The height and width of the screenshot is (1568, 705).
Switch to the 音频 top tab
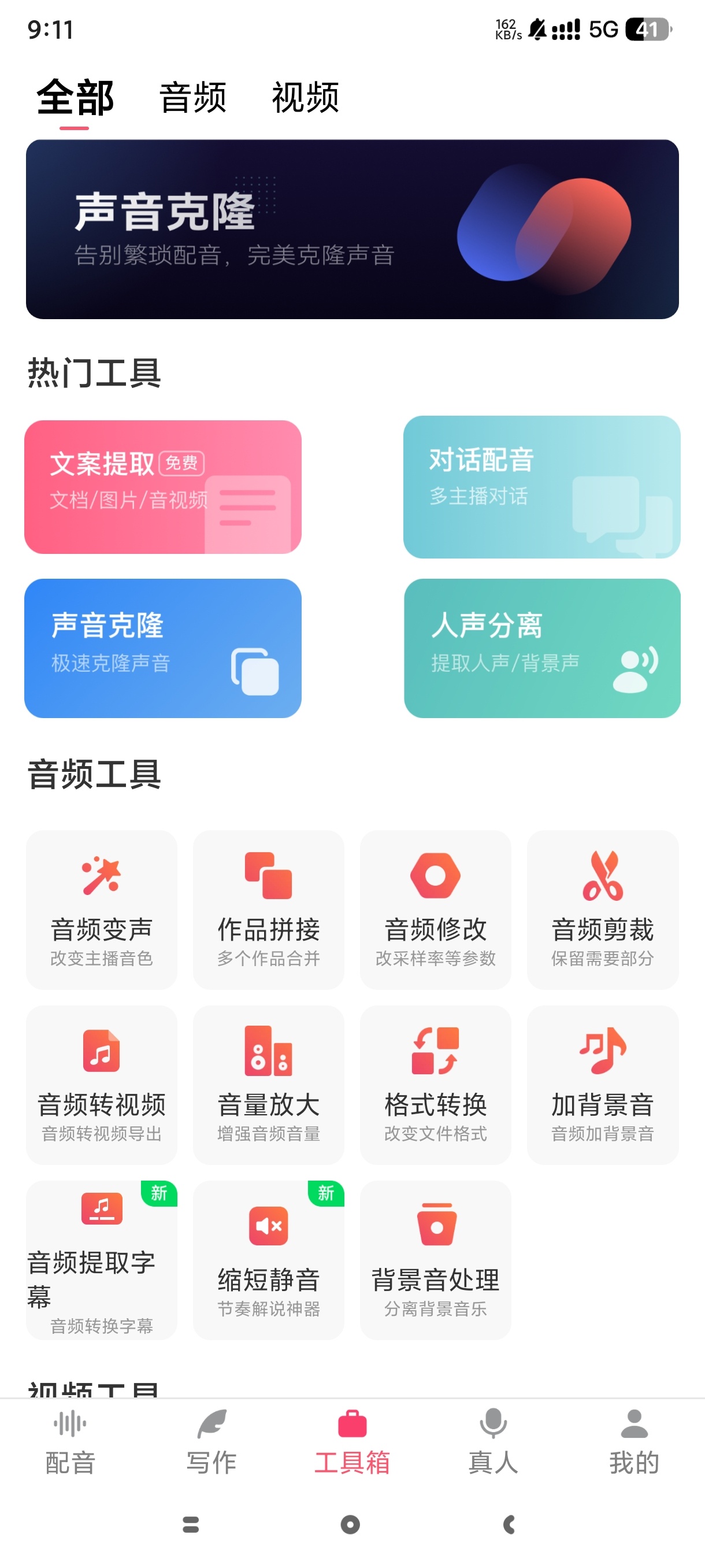[192, 97]
